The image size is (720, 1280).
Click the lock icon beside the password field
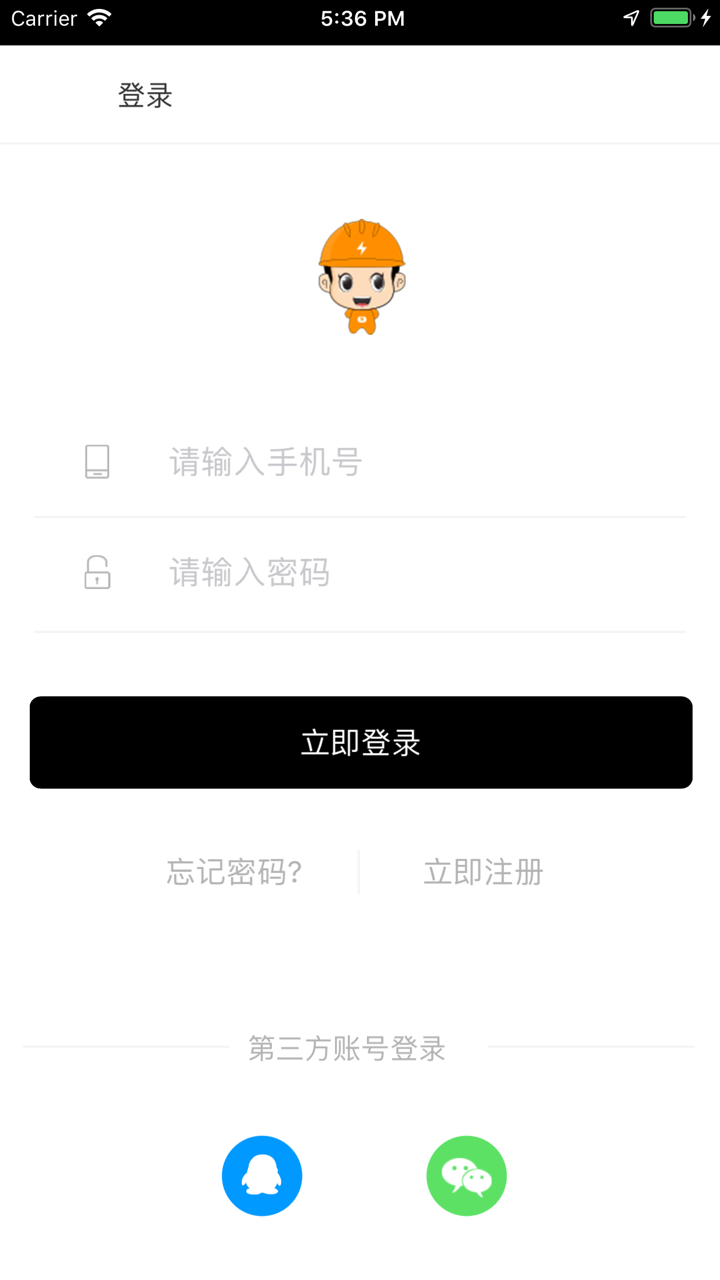tap(96, 572)
